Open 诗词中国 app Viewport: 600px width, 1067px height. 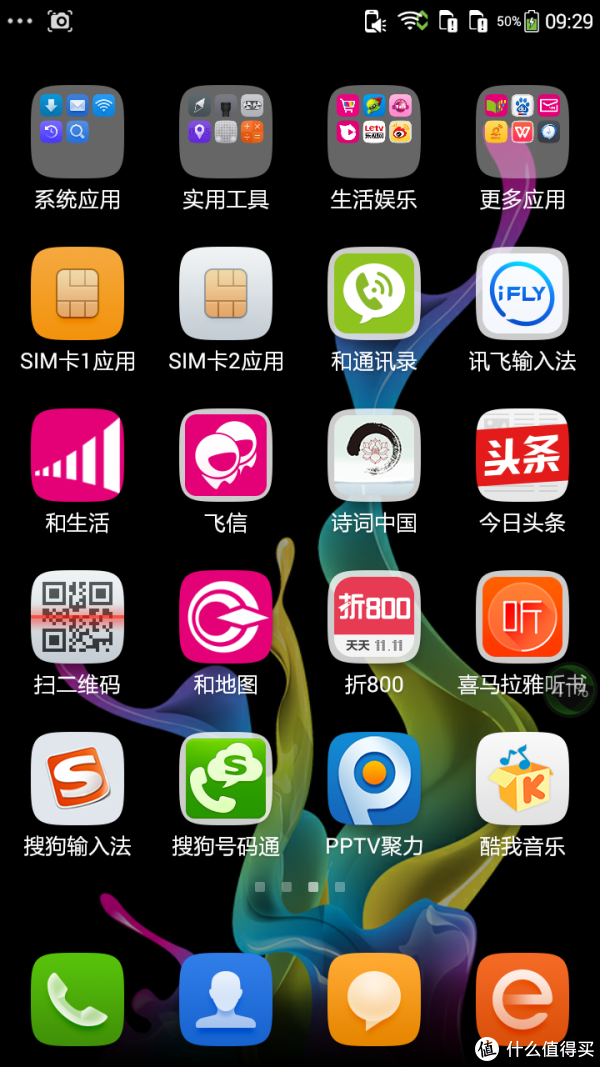pos(374,456)
